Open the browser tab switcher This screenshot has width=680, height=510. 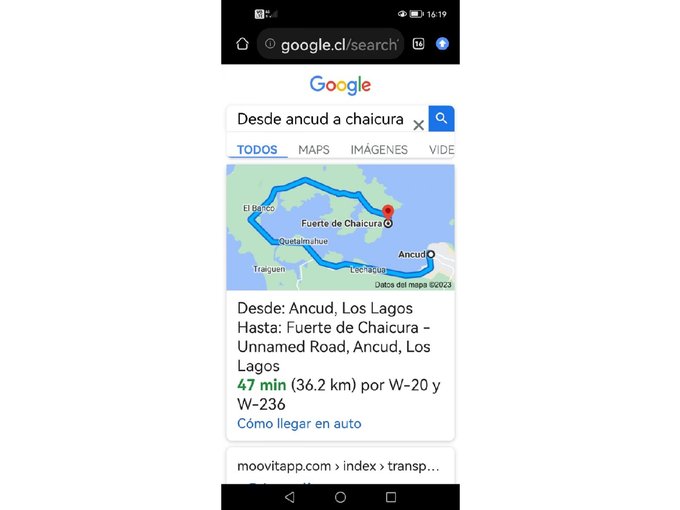click(418, 44)
